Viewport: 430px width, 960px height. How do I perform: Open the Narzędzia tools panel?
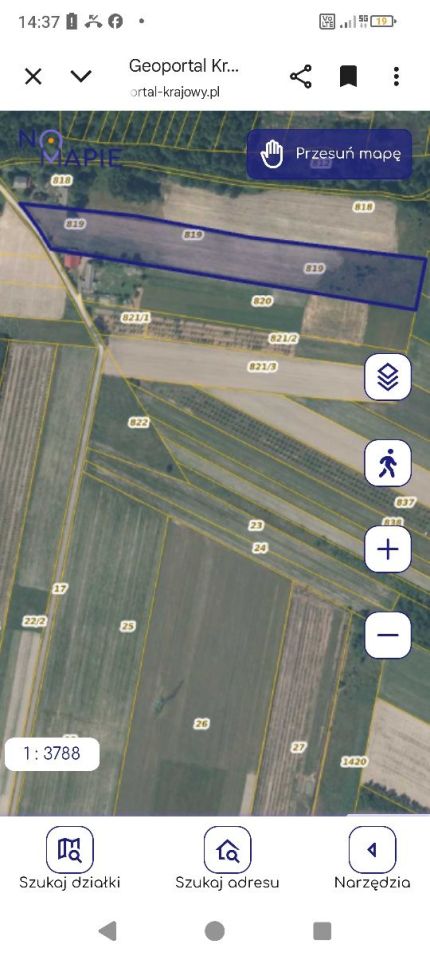tap(372, 858)
